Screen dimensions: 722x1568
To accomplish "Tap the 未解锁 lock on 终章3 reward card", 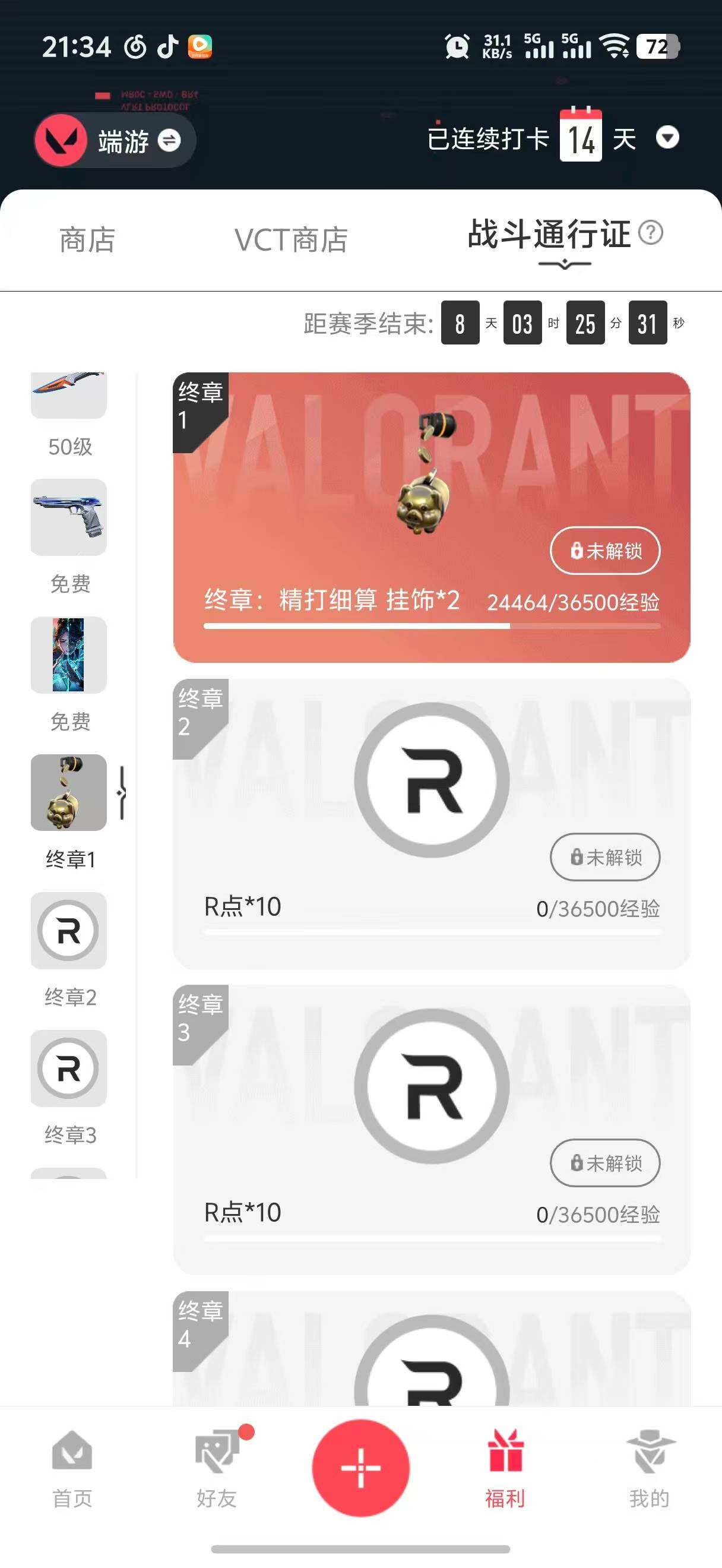I will pos(604,1163).
